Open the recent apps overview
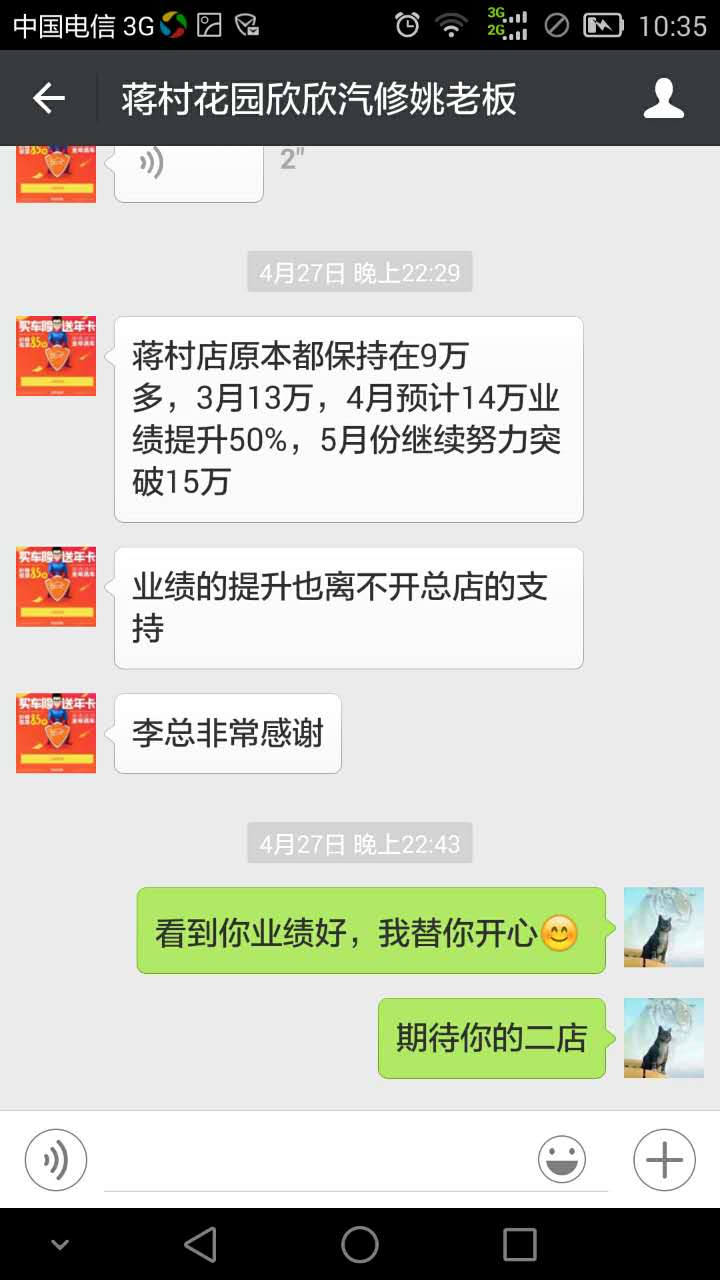 point(520,1245)
